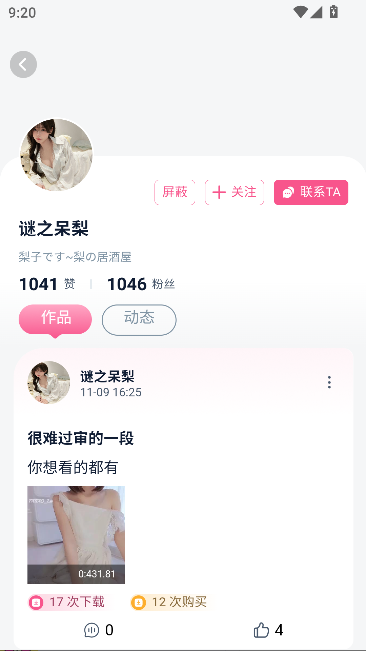
Task: Follow this user with 关注
Action: coord(234,192)
